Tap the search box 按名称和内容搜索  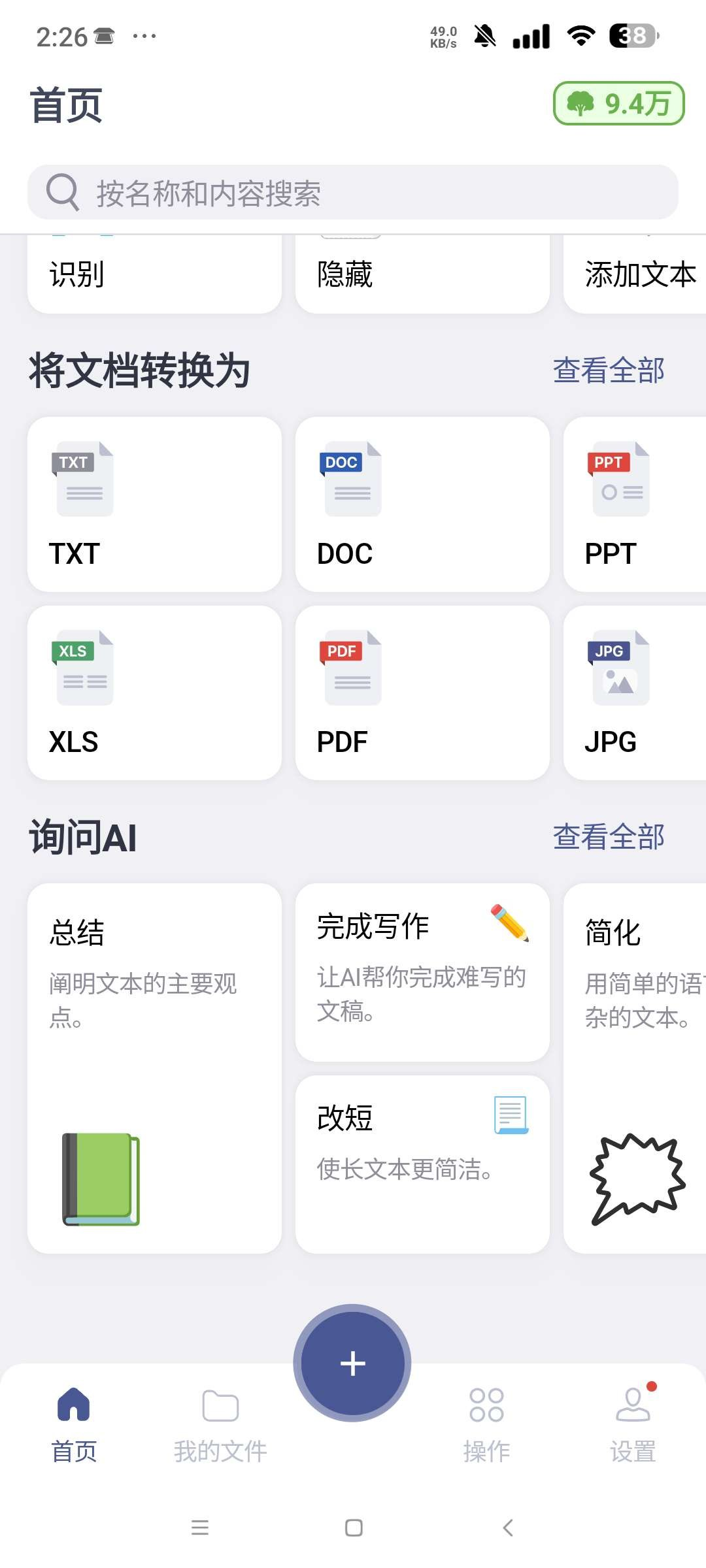[353, 192]
